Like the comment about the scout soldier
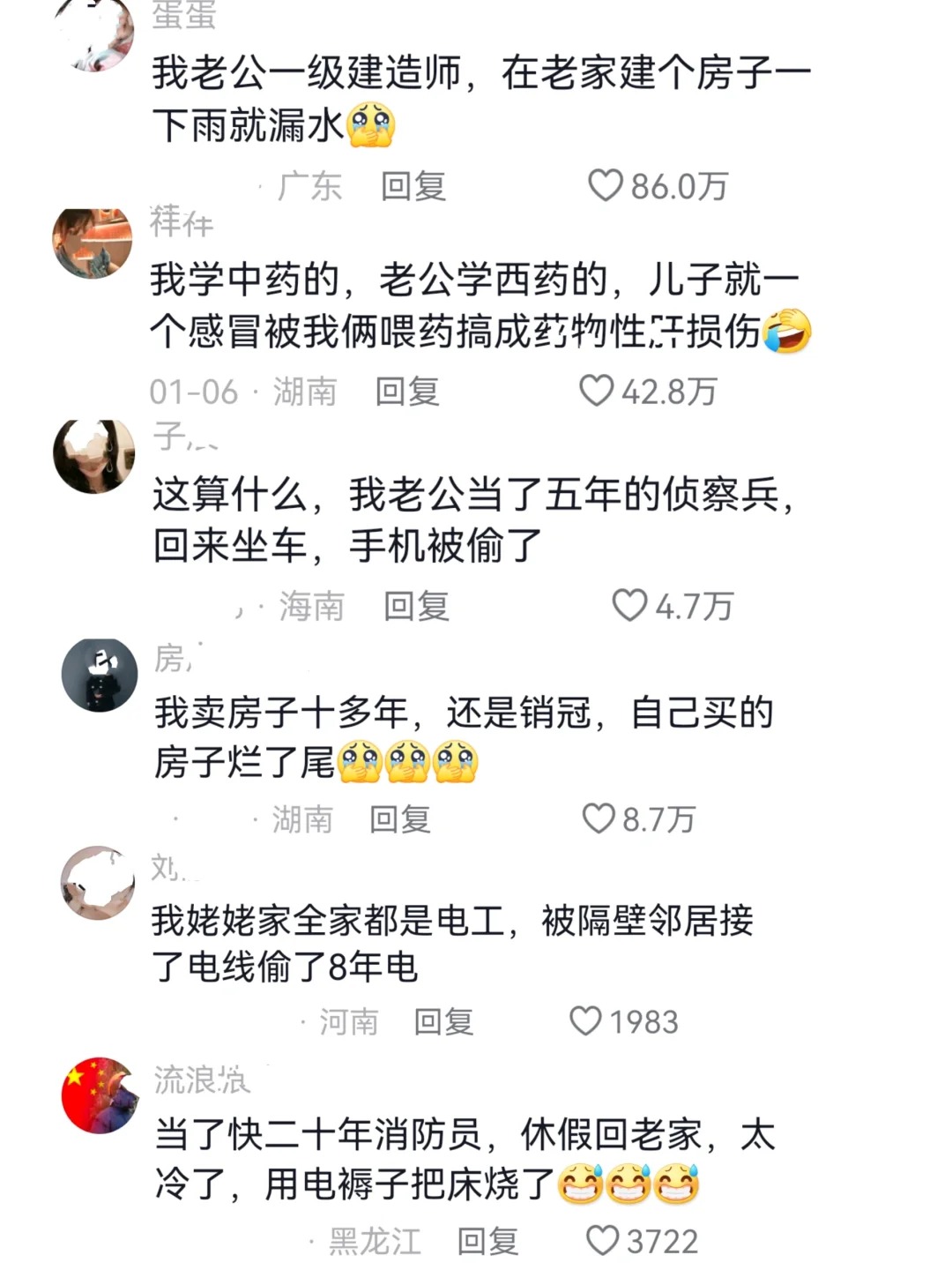 click(x=628, y=605)
